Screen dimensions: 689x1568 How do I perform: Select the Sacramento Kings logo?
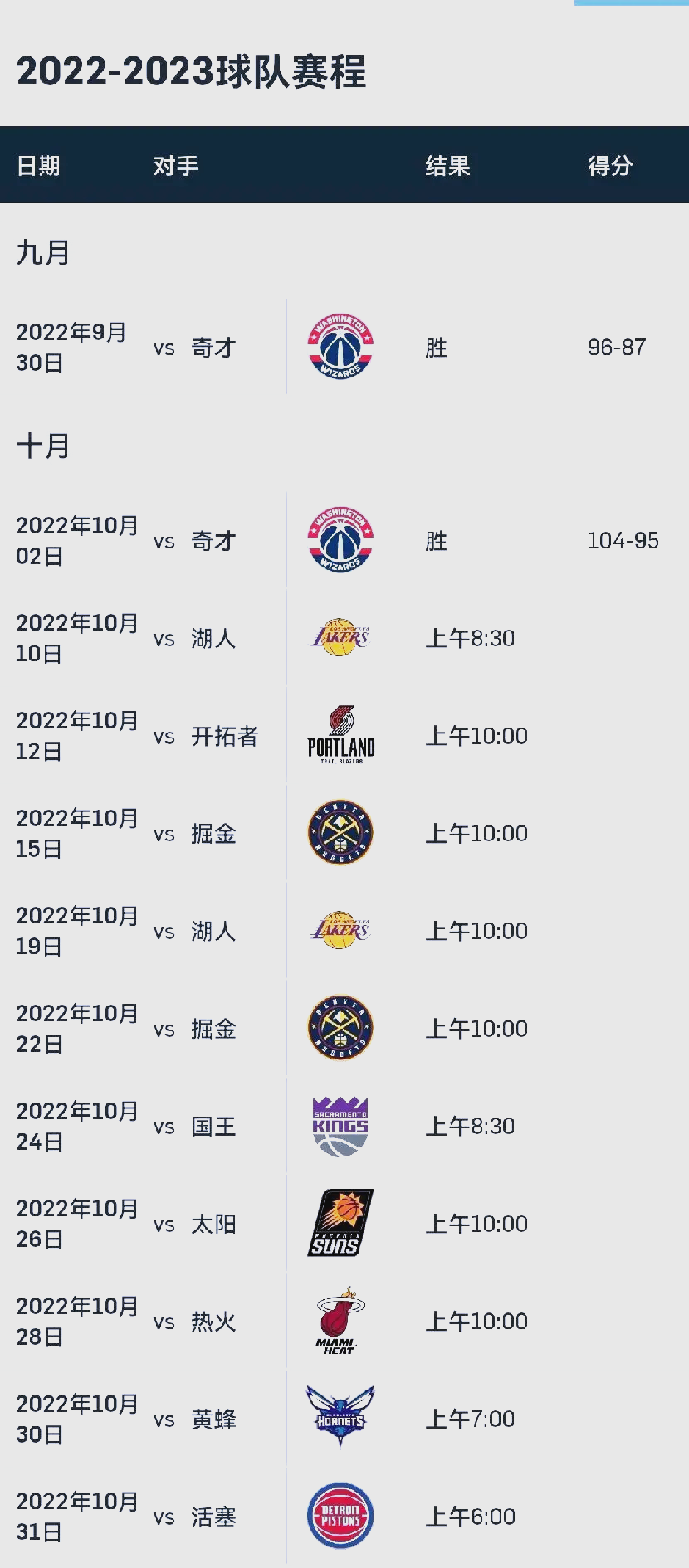(340, 1125)
